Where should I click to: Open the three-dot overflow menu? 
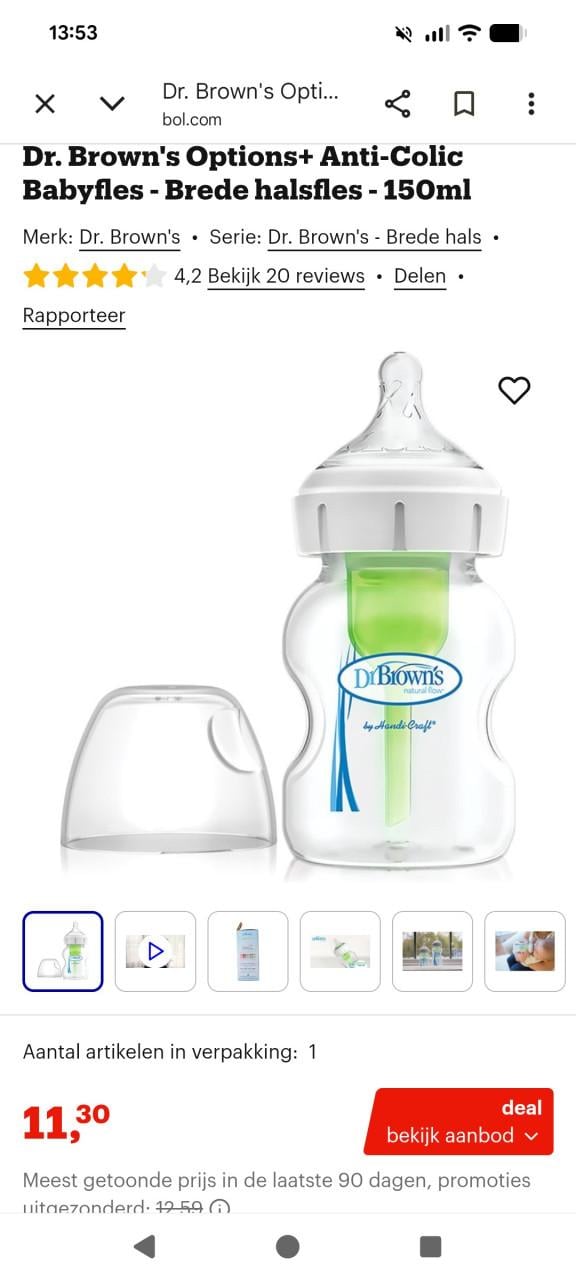pyautogui.click(x=531, y=103)
